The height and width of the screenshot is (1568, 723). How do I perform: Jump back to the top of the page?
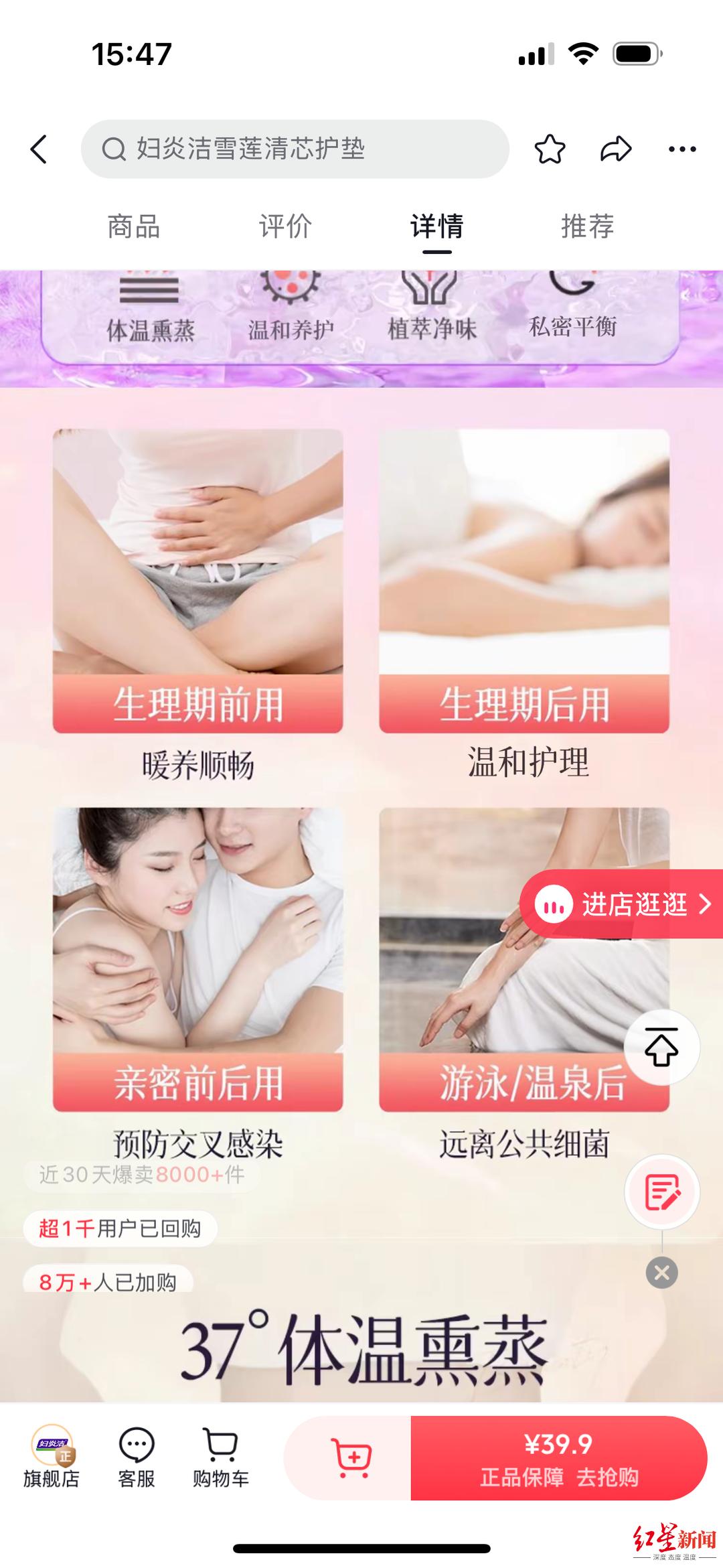coord(661,1047)
